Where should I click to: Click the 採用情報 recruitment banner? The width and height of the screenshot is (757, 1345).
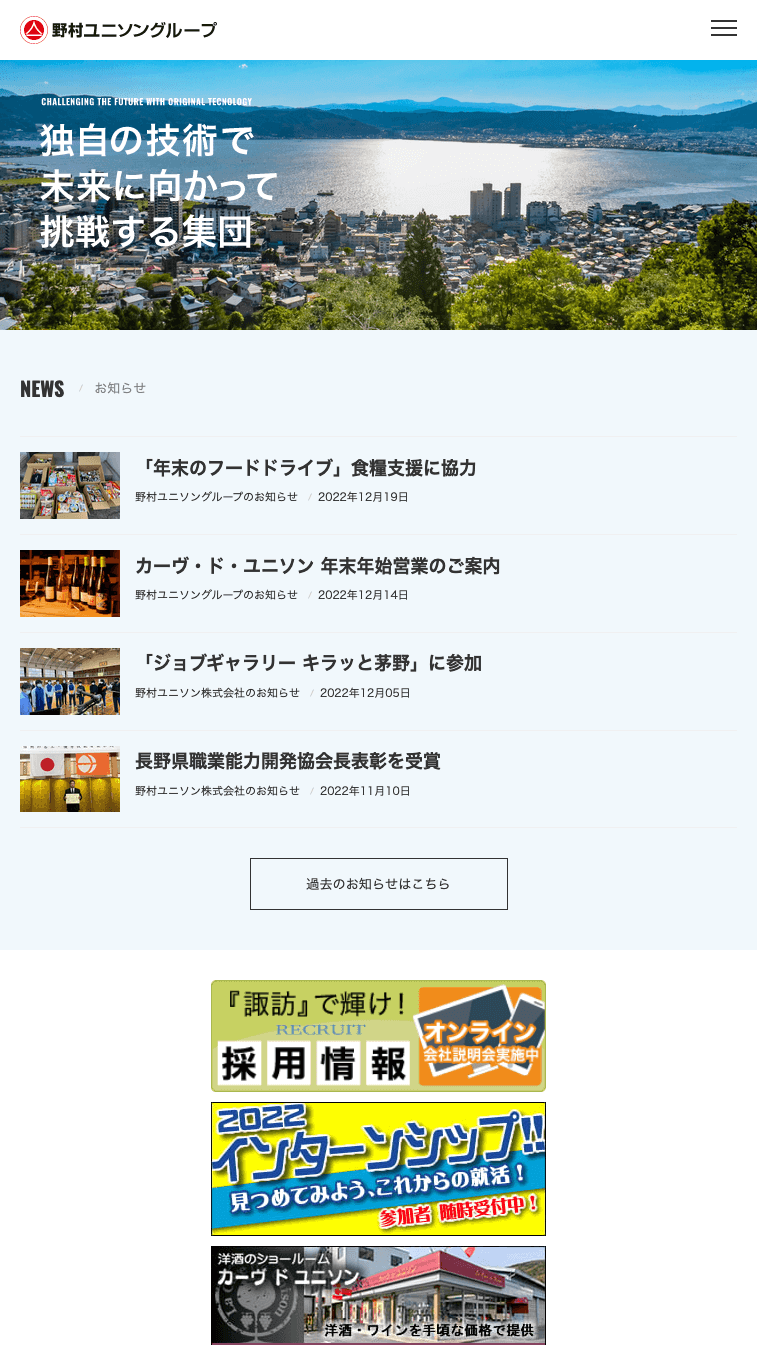pyautogui.click(x=378, y=1036)
